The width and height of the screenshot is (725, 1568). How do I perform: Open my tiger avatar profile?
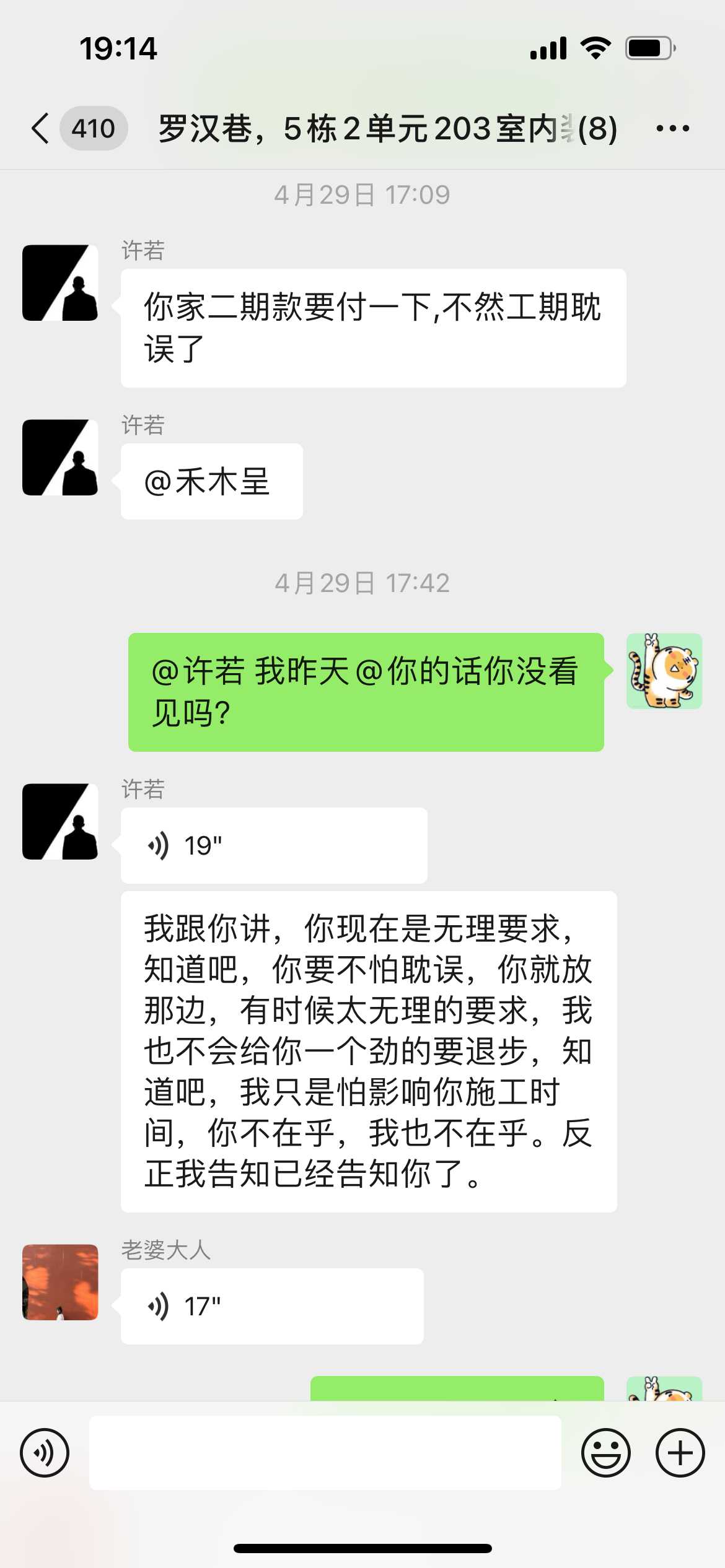[664, 671]
